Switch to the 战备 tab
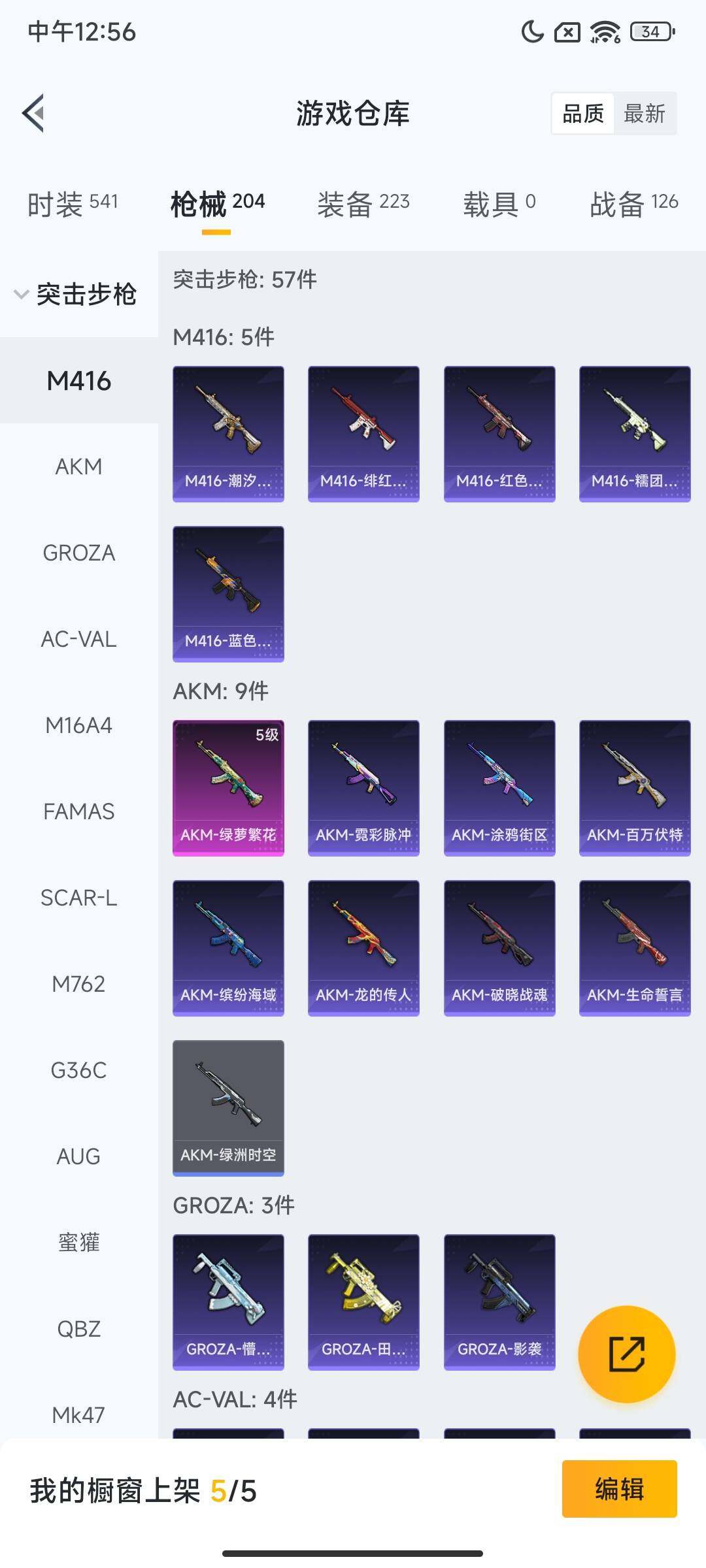The height and width of the screenshot is (1568, 706). (x=633, y=204)
